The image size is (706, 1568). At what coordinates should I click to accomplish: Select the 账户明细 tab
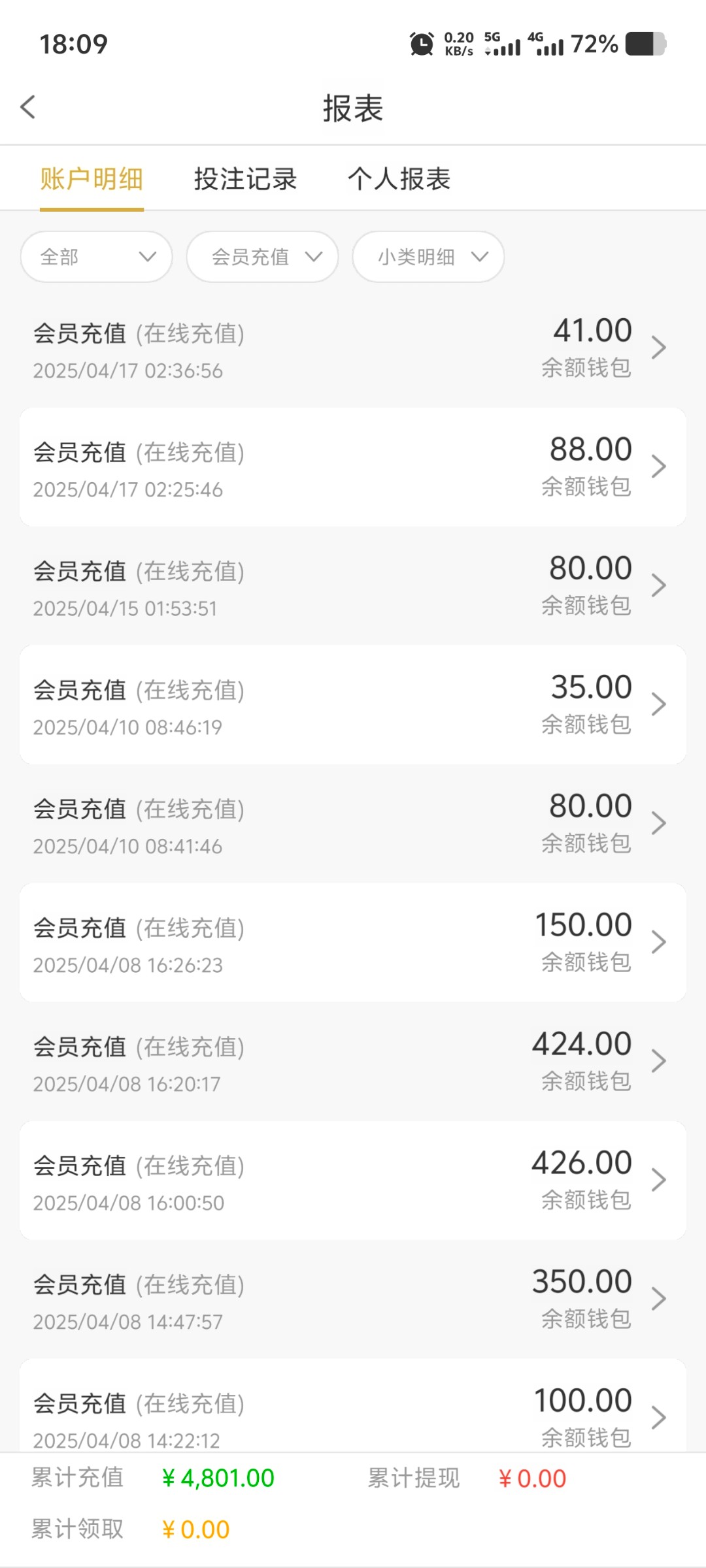point(92,179)
